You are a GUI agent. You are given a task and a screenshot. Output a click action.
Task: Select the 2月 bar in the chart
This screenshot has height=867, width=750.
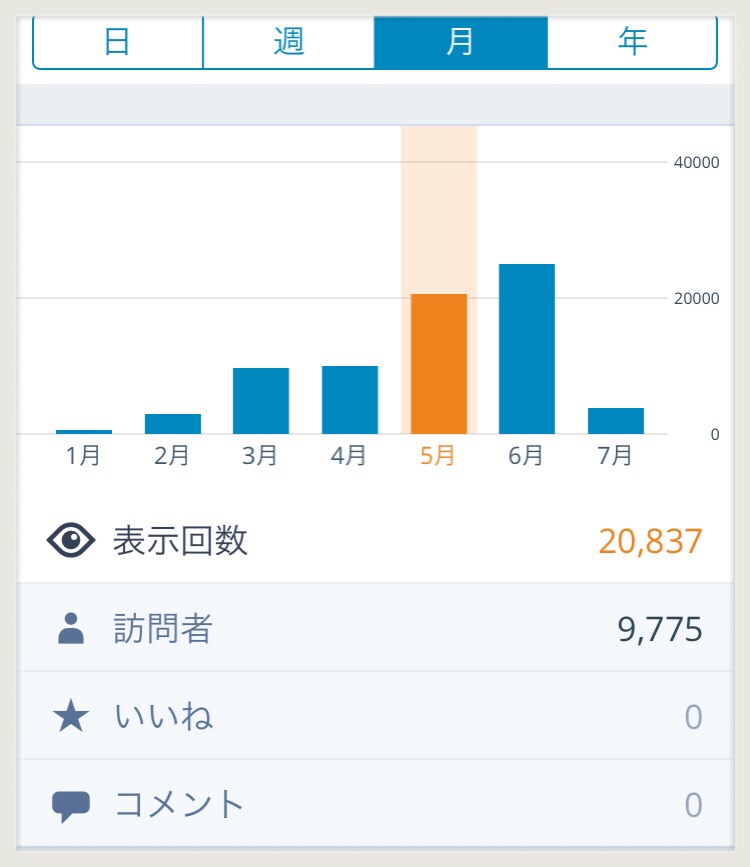tap(172, 423)
